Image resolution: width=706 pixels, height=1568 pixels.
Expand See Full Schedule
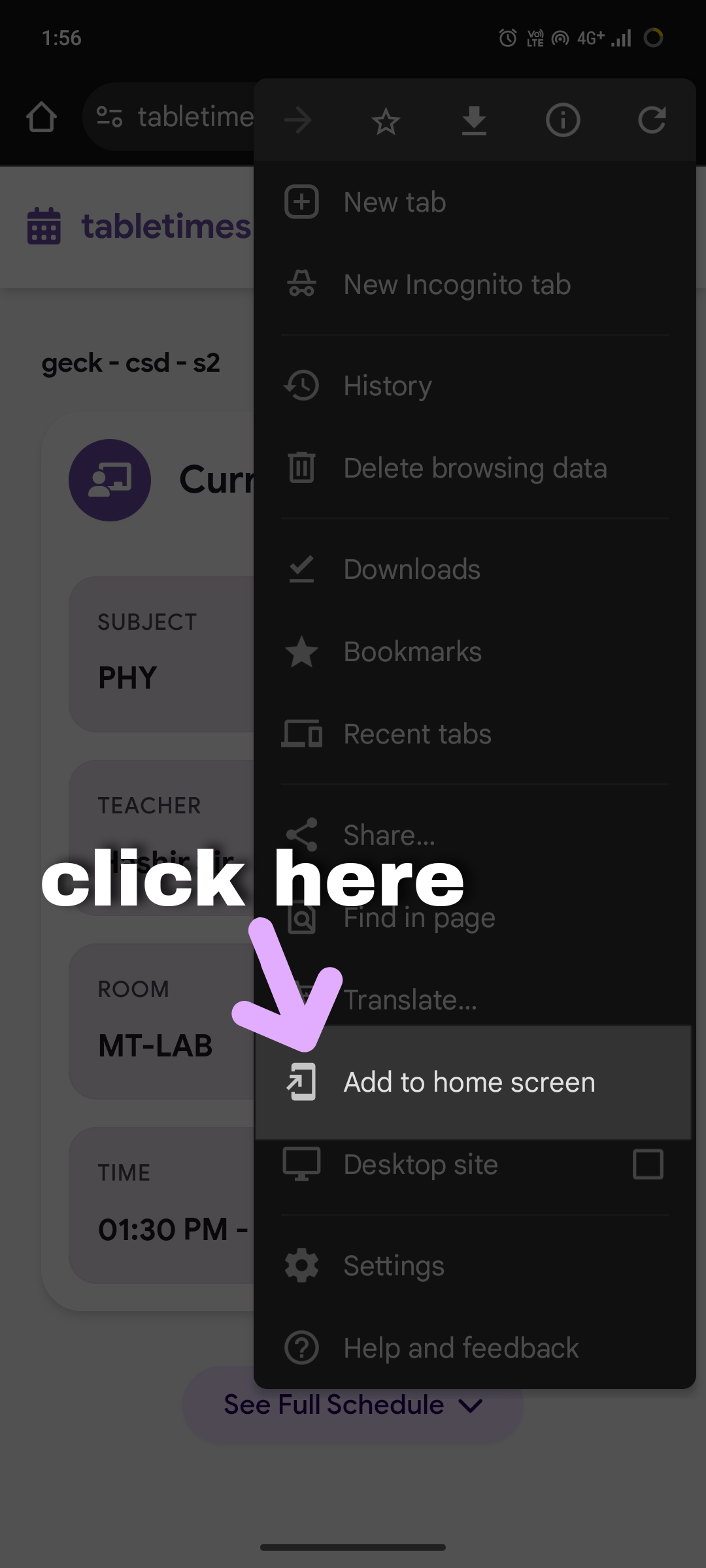tap(332, 1405)
